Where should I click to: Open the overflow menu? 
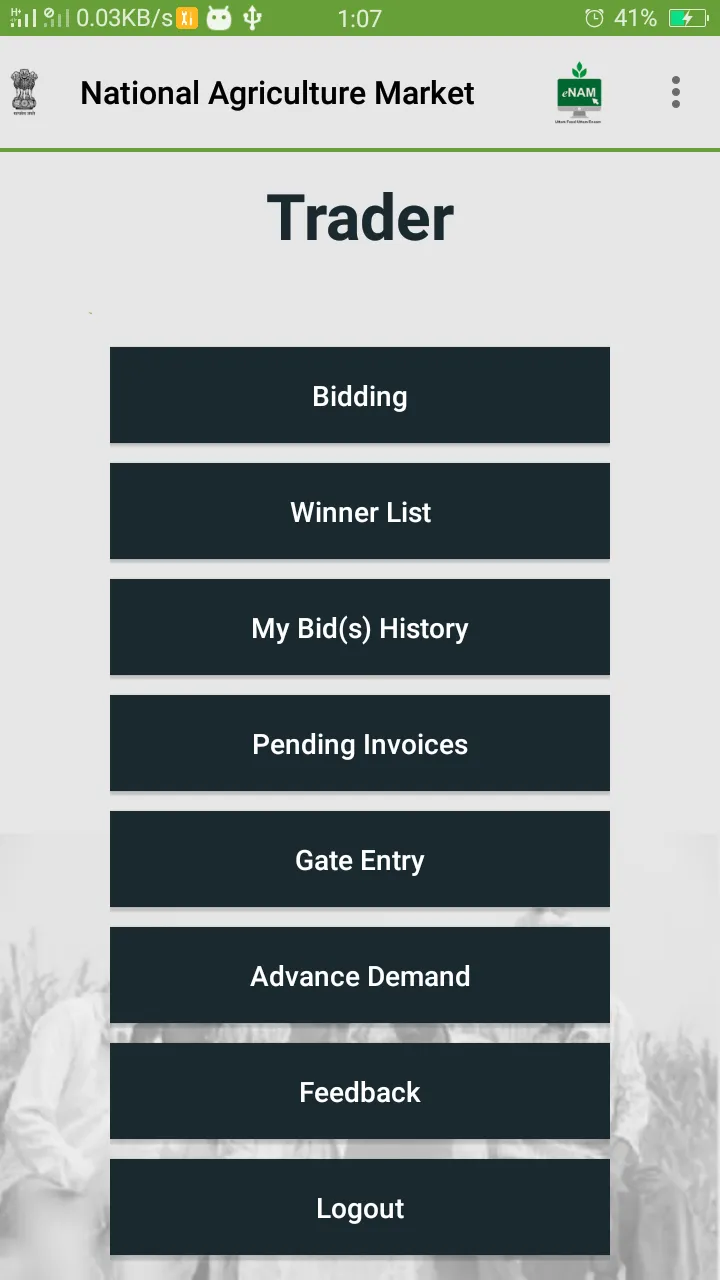click(x=676, y=92)
